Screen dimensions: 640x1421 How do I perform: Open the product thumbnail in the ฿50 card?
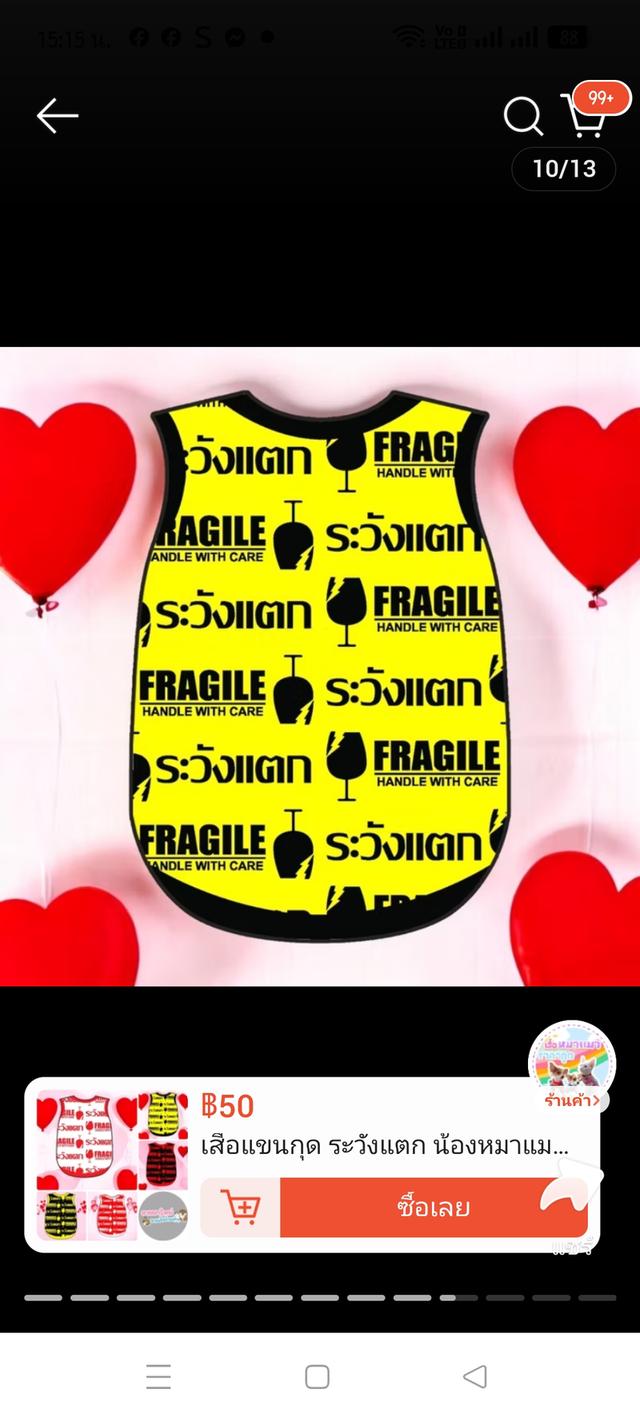click(112, 1165)
